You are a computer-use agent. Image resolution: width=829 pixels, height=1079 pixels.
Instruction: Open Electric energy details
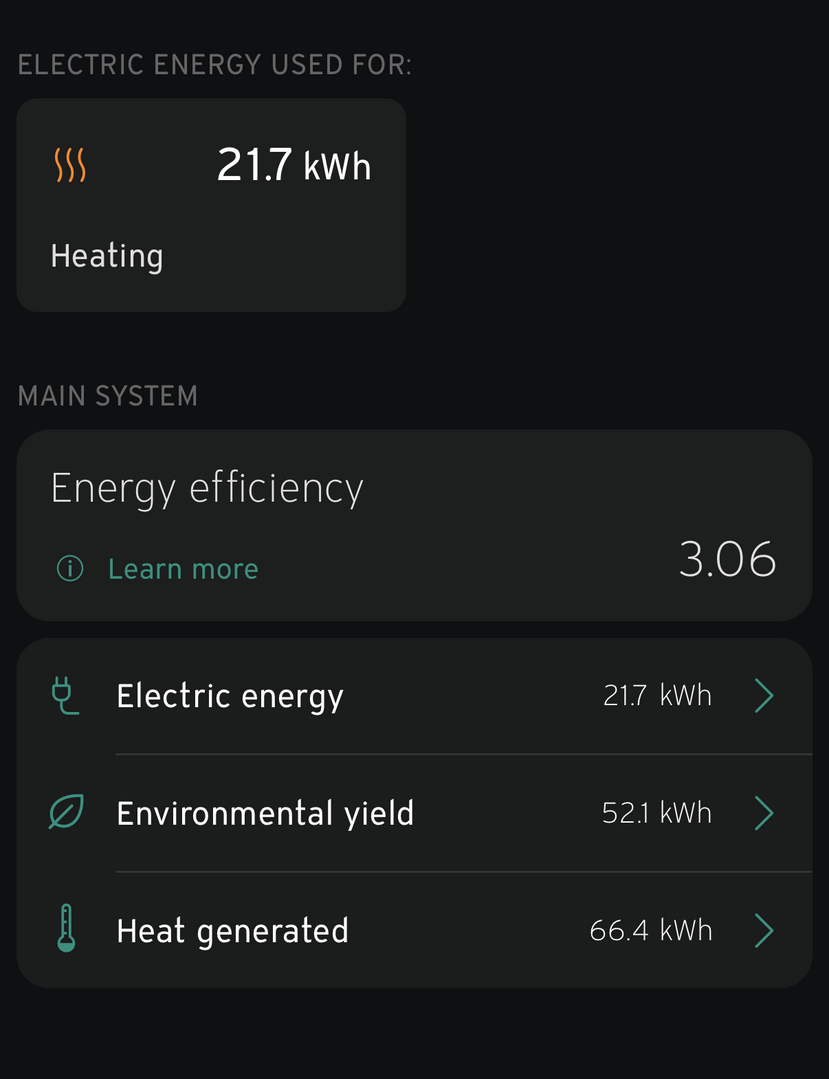(x=414, y=696)
